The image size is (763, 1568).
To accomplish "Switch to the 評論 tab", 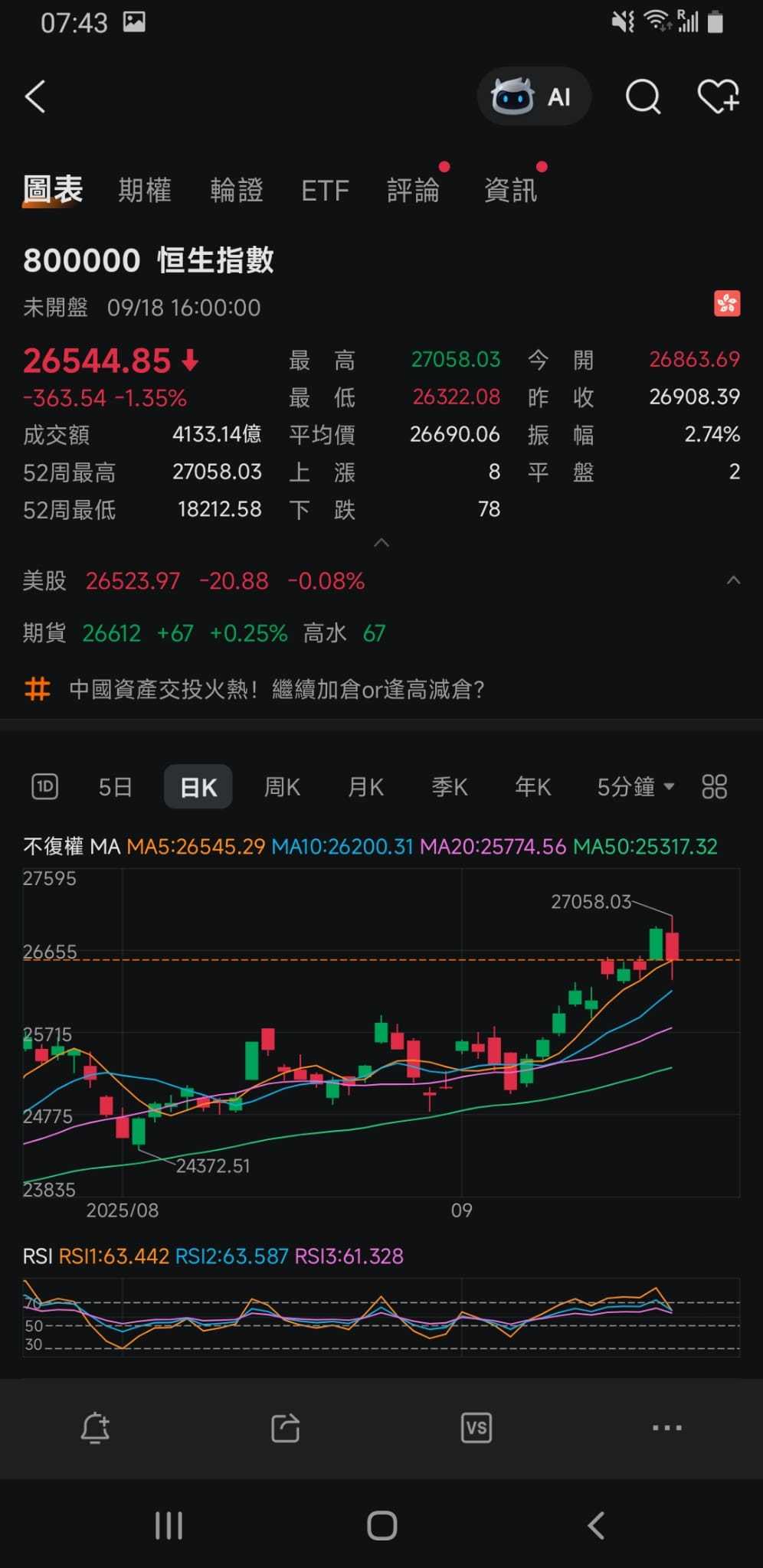I will [x=413, y=190].
